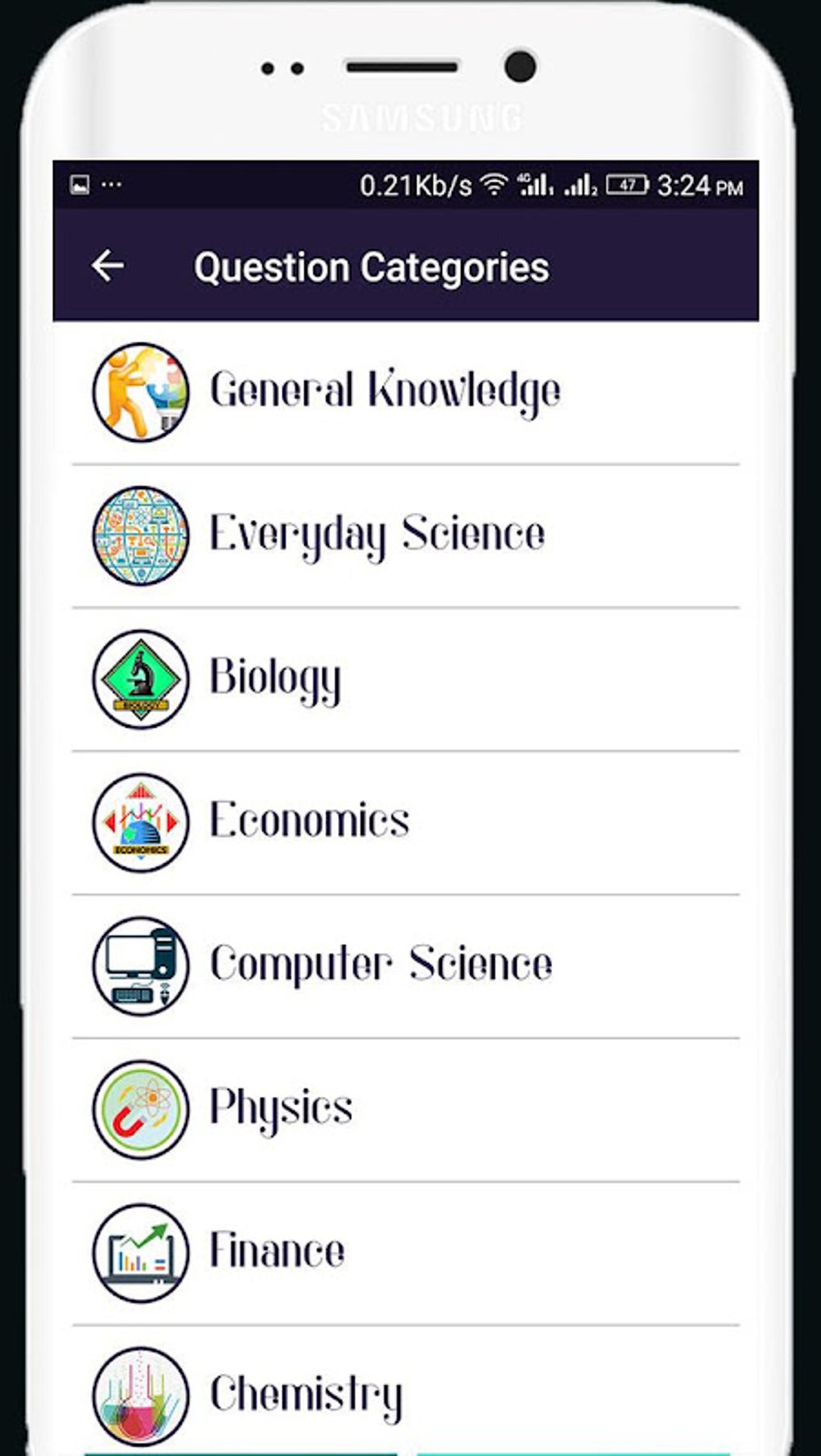Click the Physics atom icon

click(139, 1108)
